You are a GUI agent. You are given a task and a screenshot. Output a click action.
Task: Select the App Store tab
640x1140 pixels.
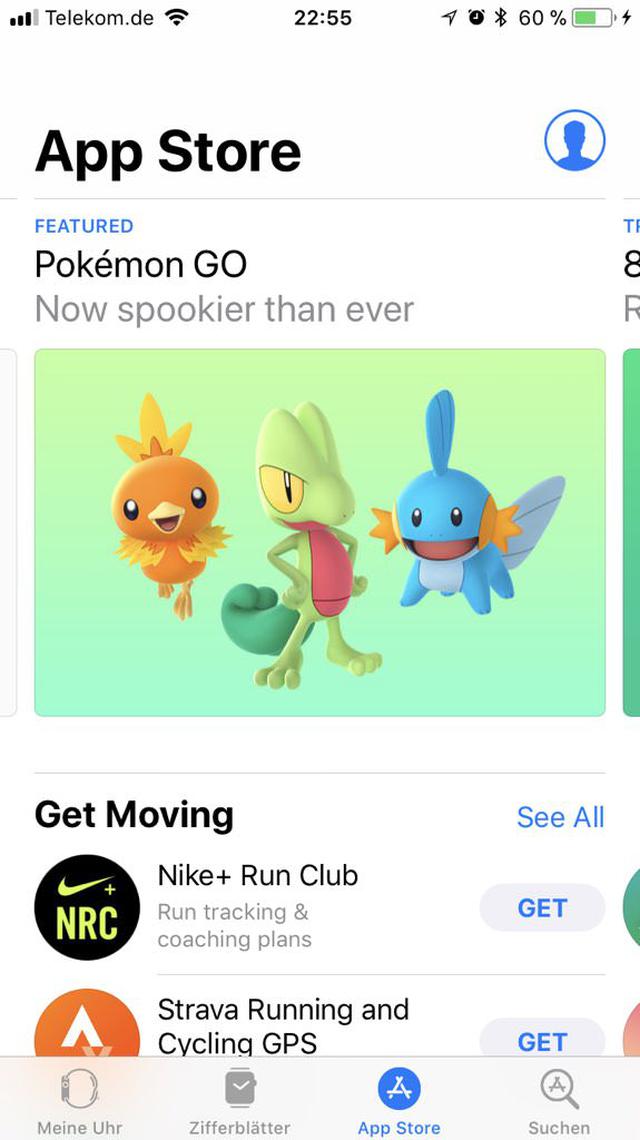[399, 1100]
